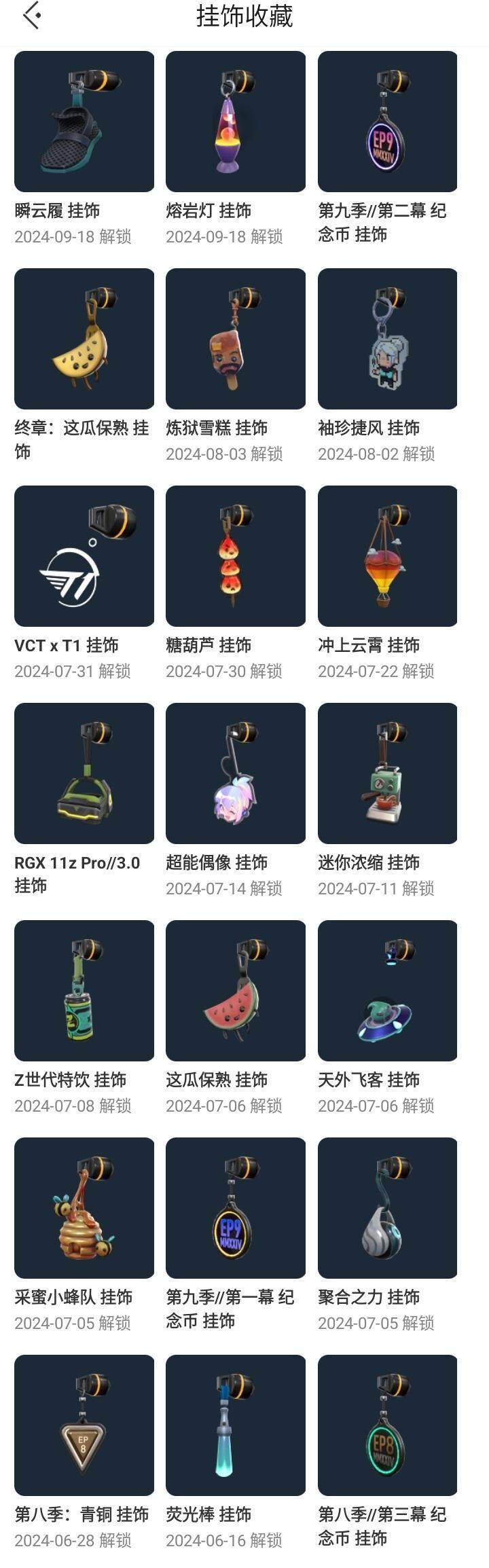Viewport: 489px width, 1568px height.
Task: Open 终章：这瓜保熟 挂饰
Action: 84,339
